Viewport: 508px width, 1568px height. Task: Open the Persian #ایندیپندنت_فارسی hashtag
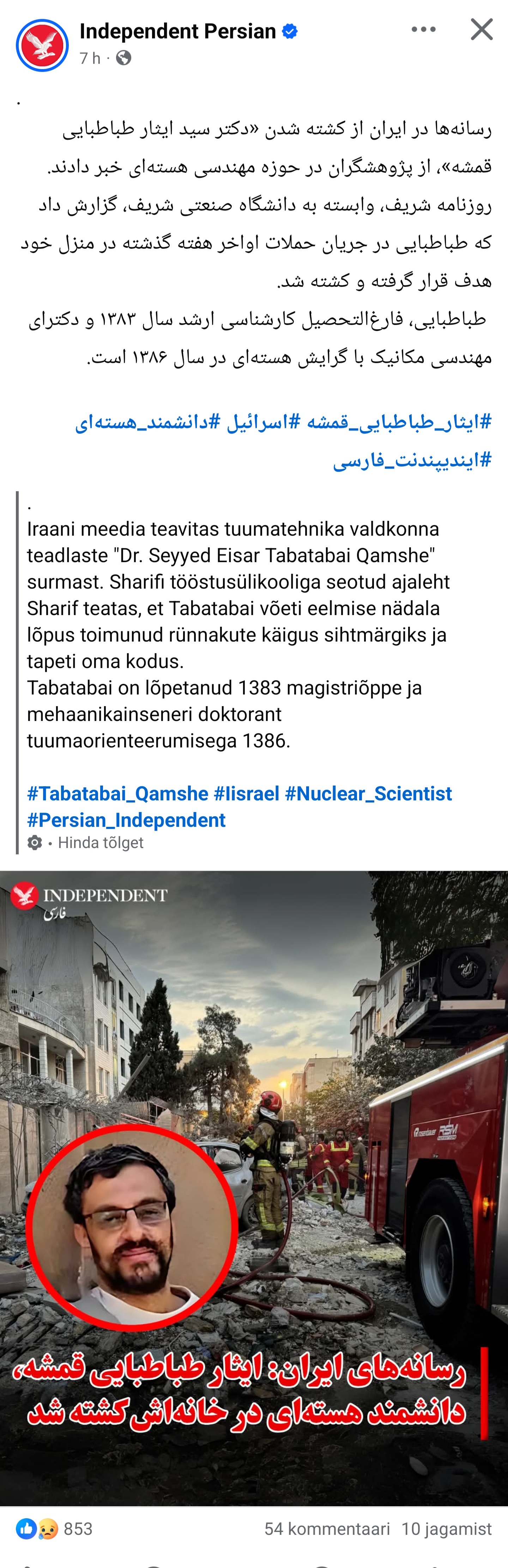412,461
